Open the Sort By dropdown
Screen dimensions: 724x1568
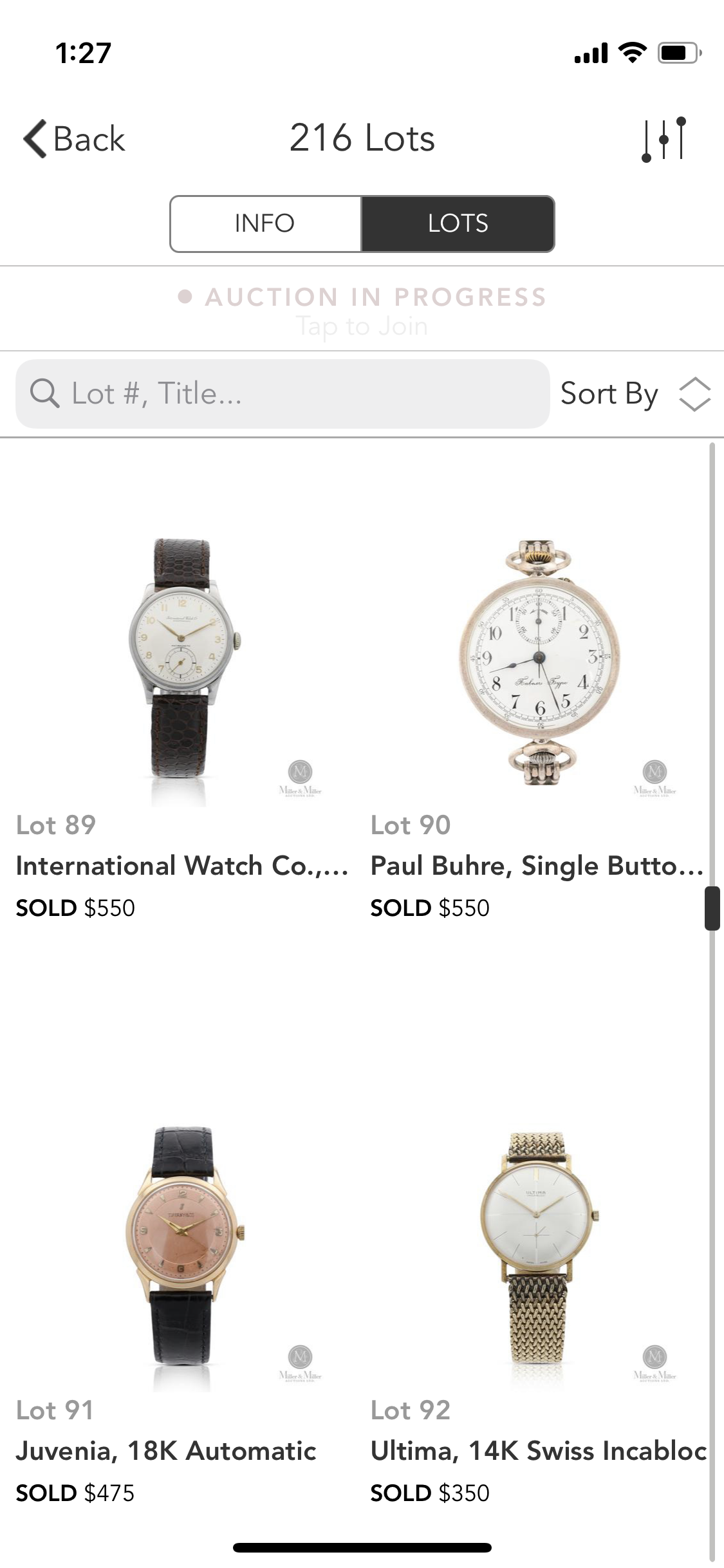click(635, 394)
